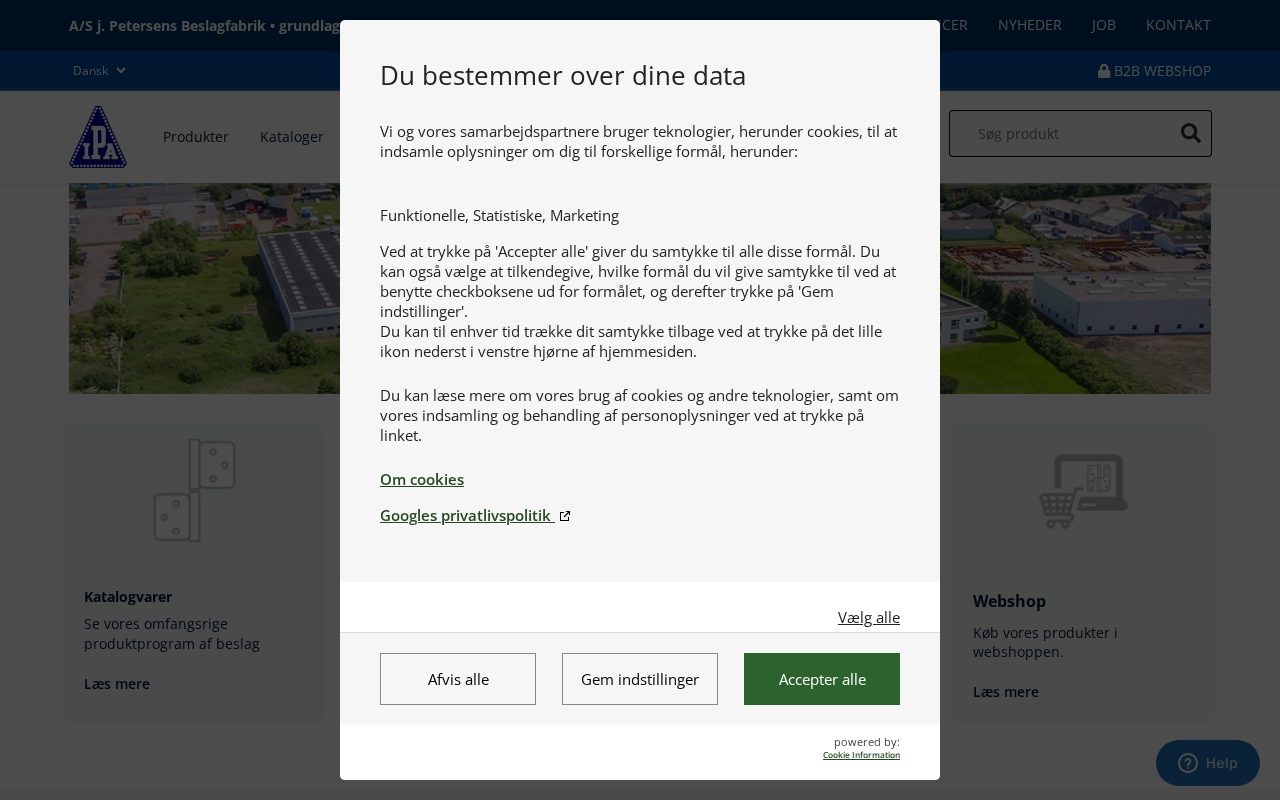Open Læs mere under Katalogvarer
The image size is (1280, 800).
117,684
